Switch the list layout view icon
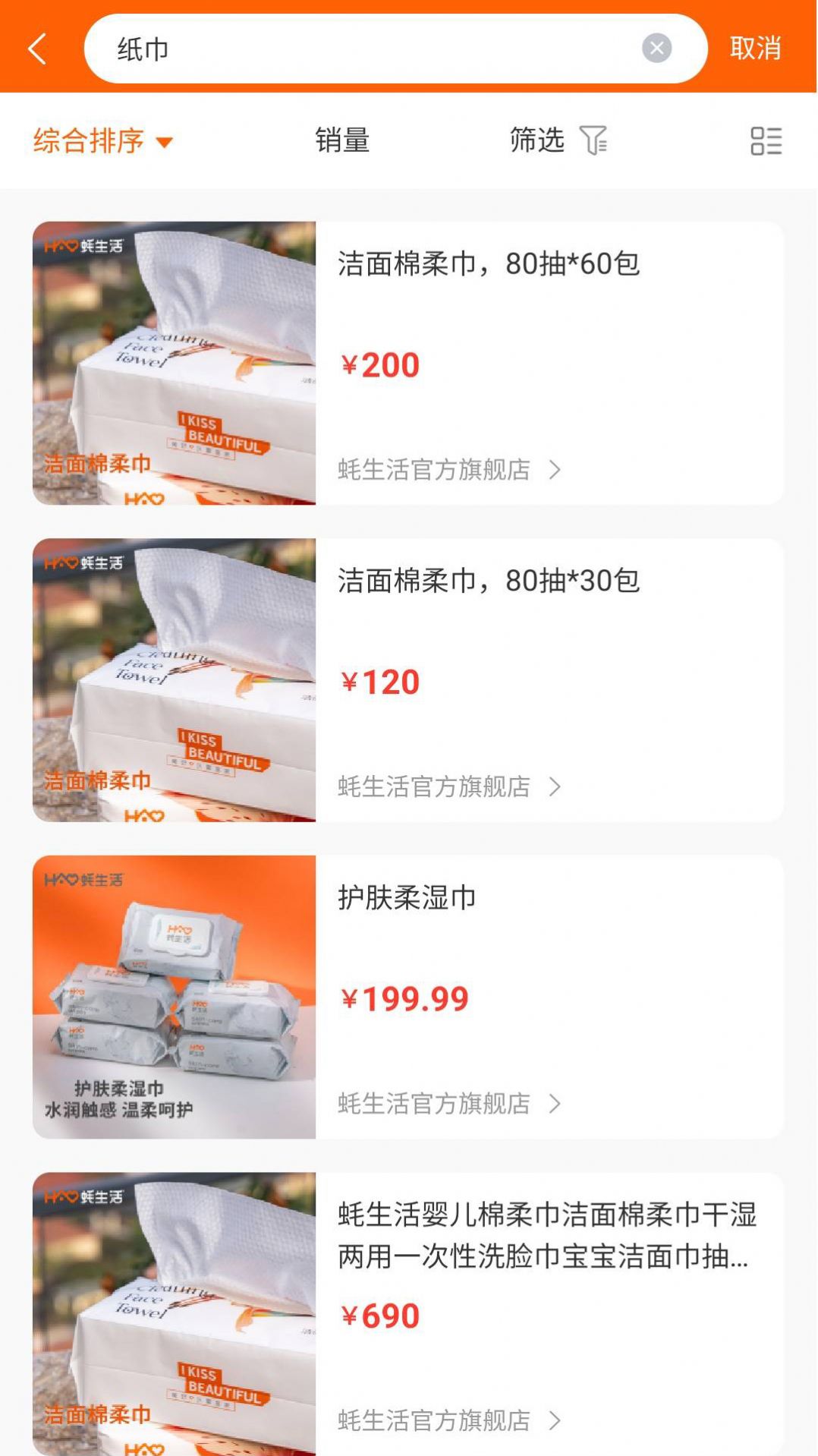The height and width of the screenshot is (1456, 818). point(766,141)
